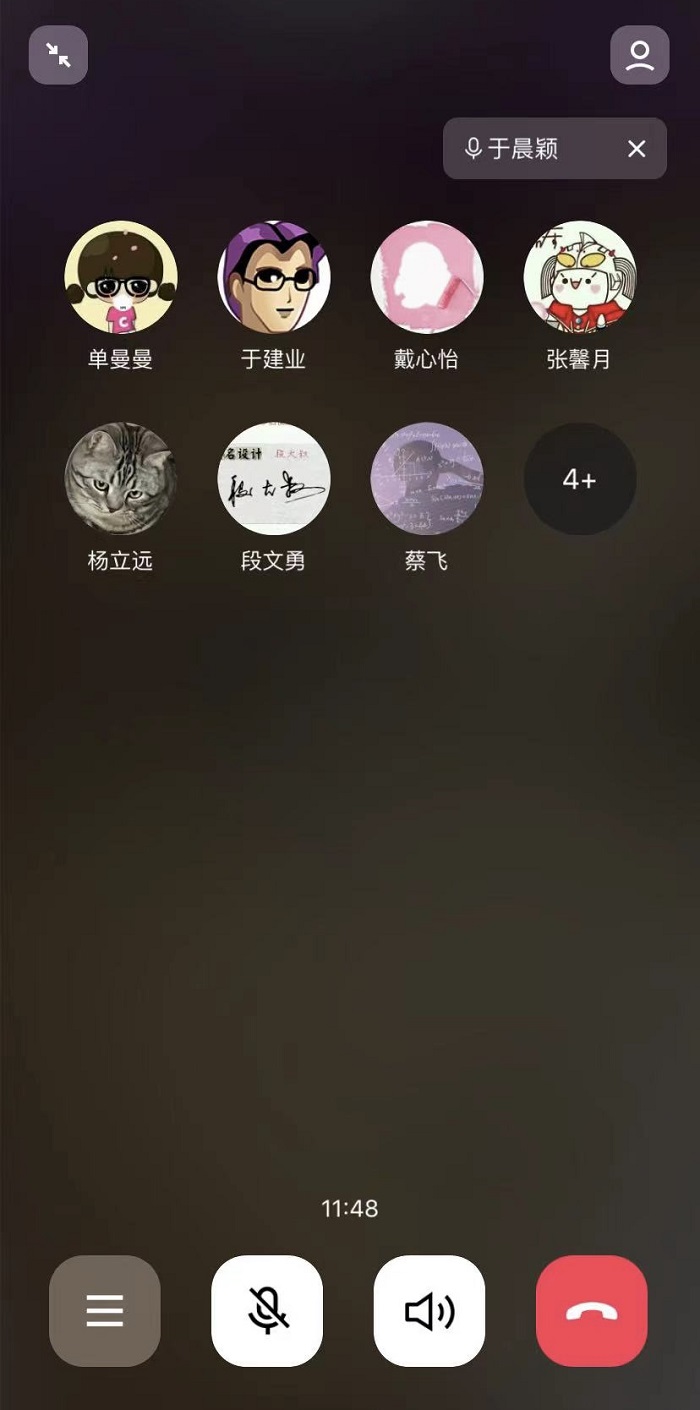Open the call menu button
This screenshot has width=700, height=1410.
(105, 1310)
